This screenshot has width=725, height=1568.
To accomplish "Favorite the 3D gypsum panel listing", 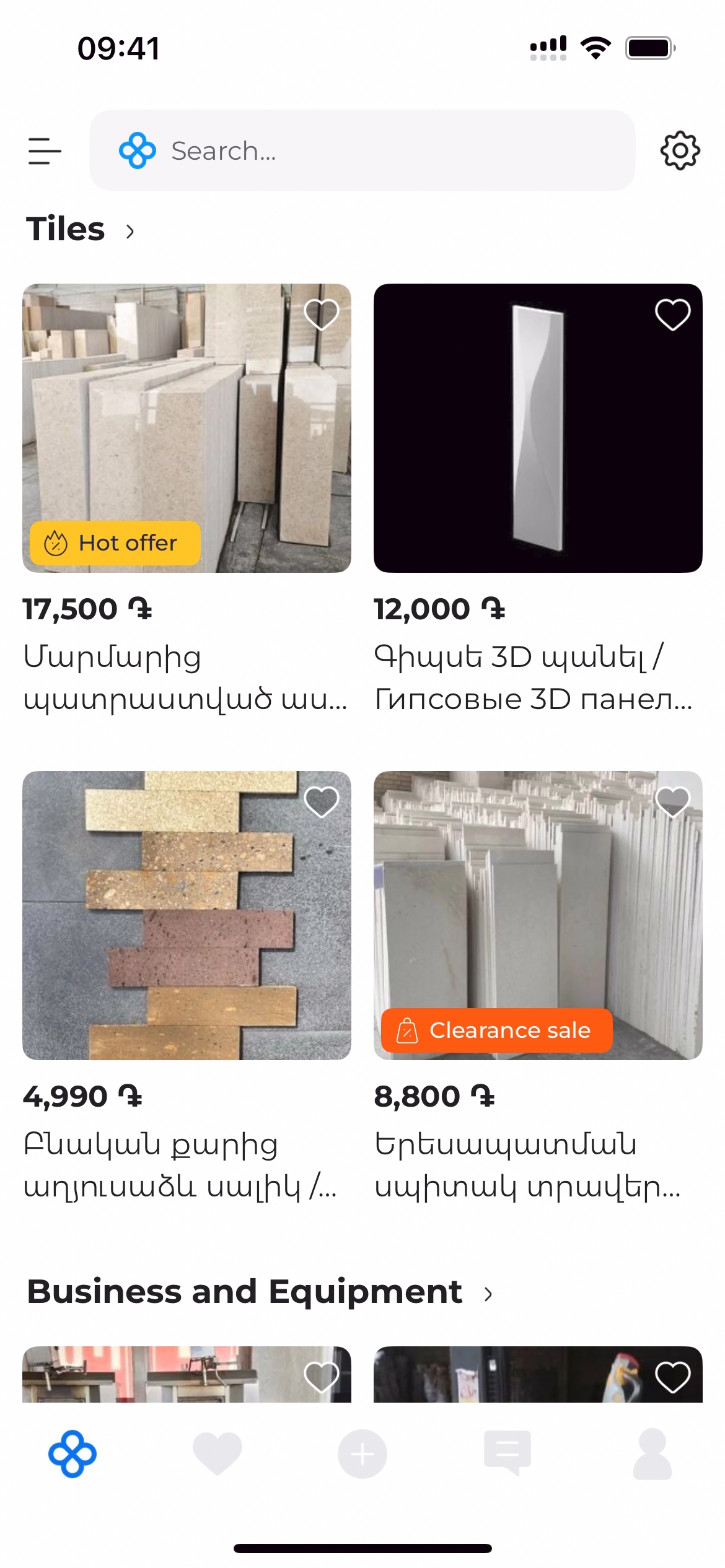I will coord(672,315).
